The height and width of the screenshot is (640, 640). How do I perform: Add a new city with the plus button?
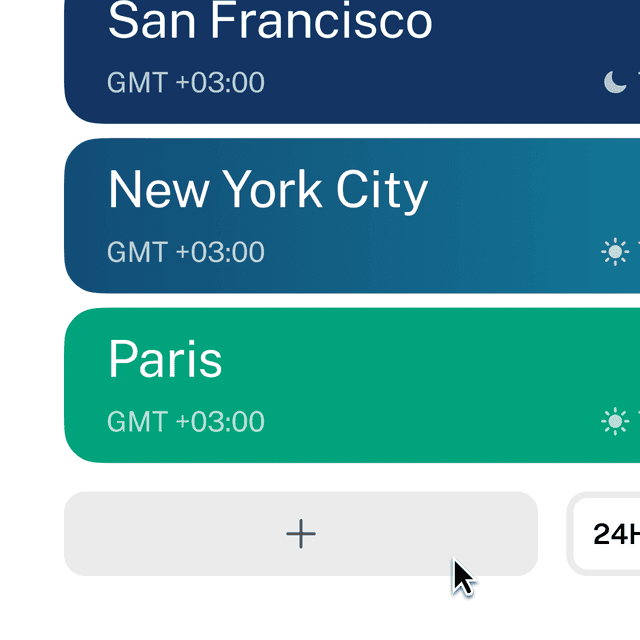coord(301,534)
